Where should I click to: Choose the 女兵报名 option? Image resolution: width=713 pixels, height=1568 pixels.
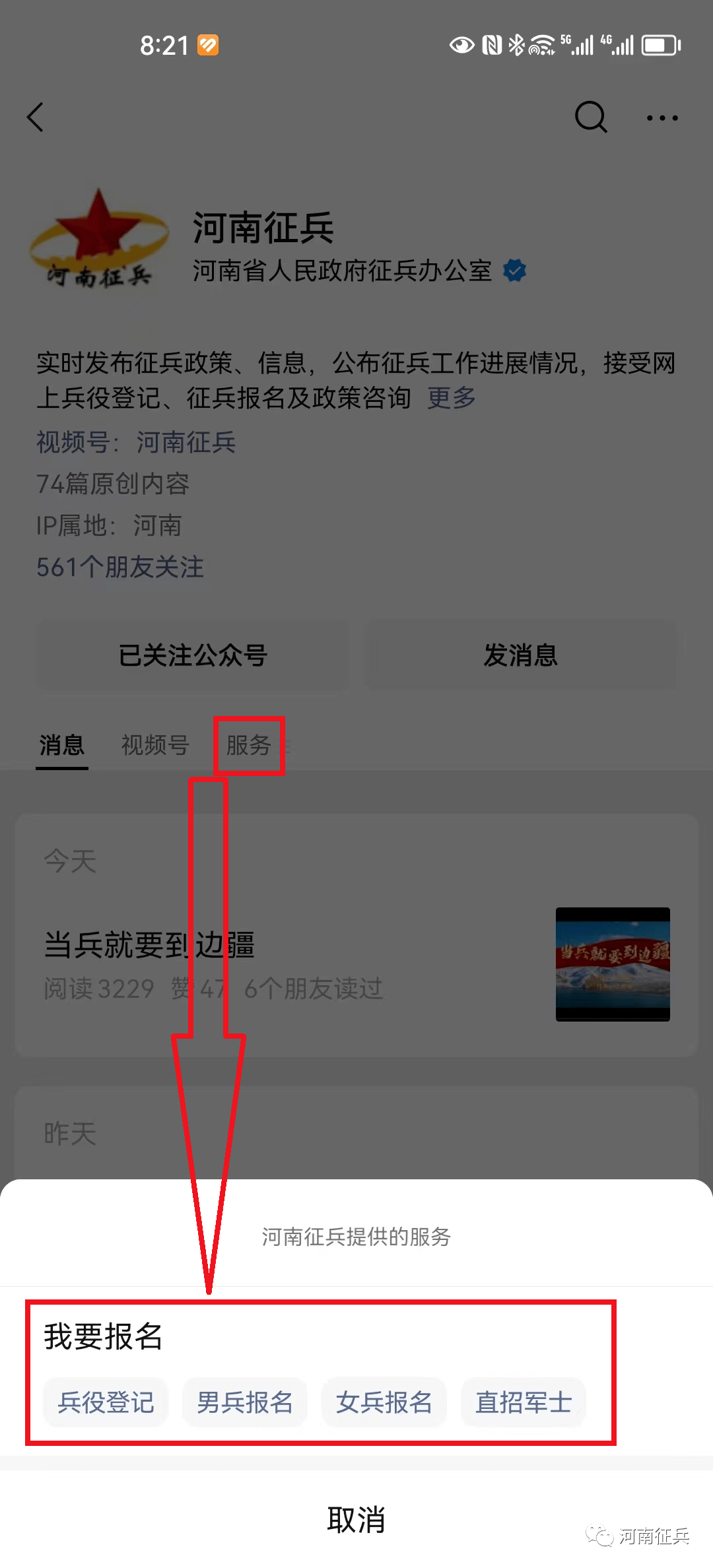pos(384,1402)
